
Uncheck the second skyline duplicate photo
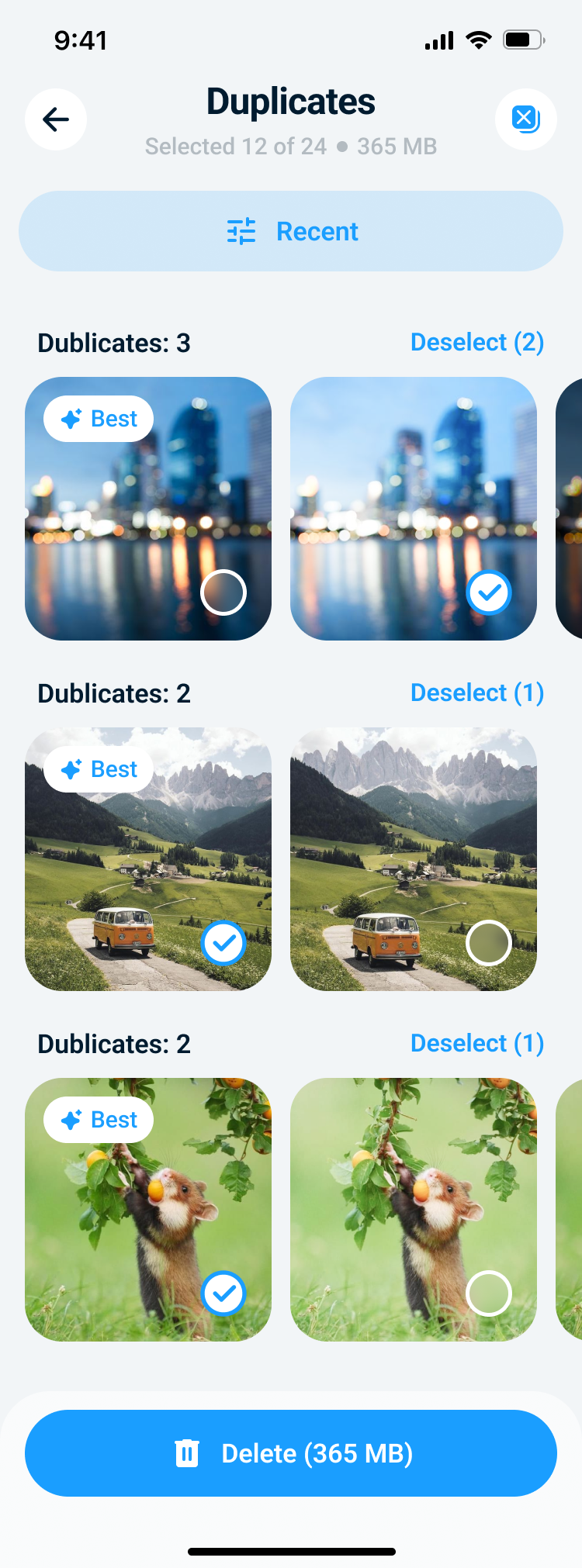click(489, 592)
